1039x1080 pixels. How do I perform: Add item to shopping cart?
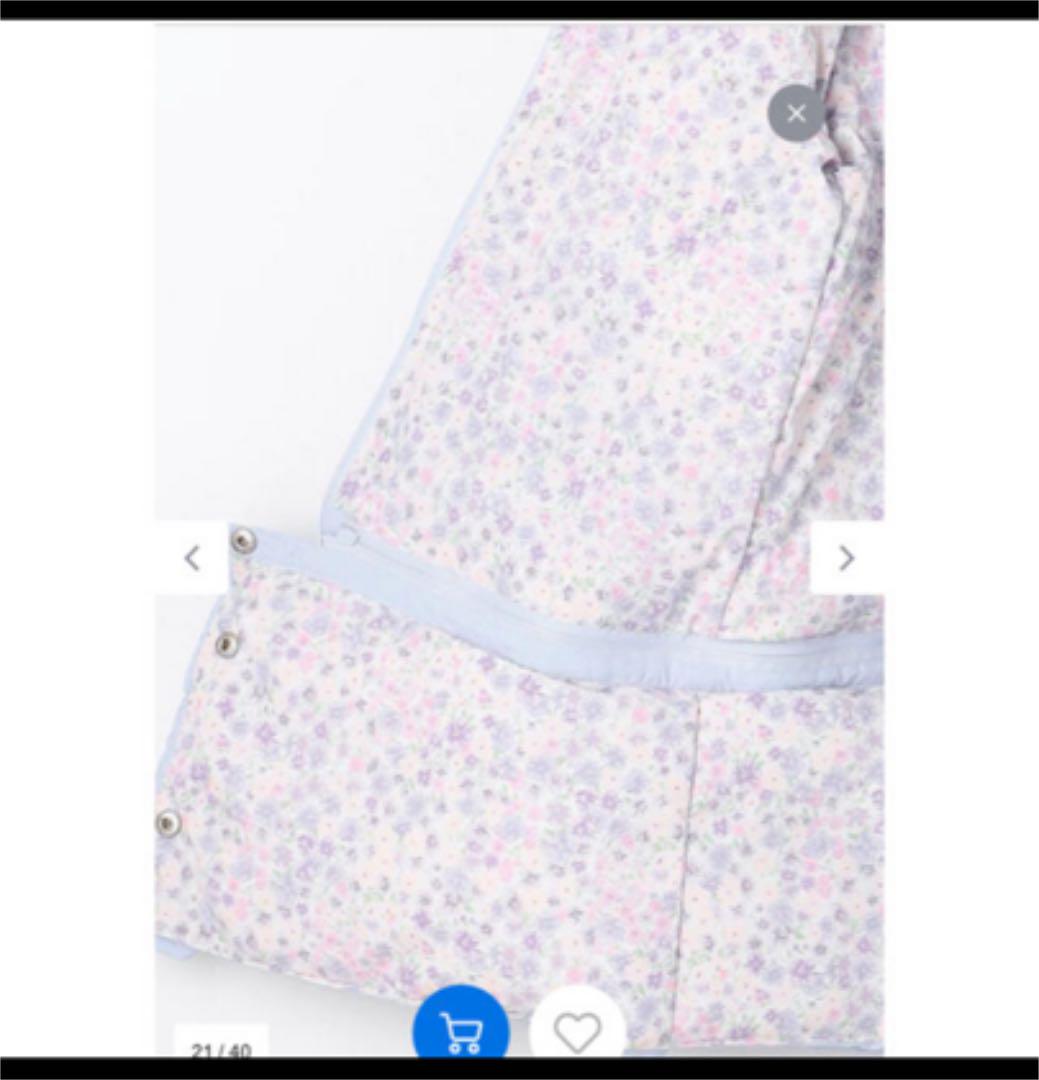[461, 1028]
